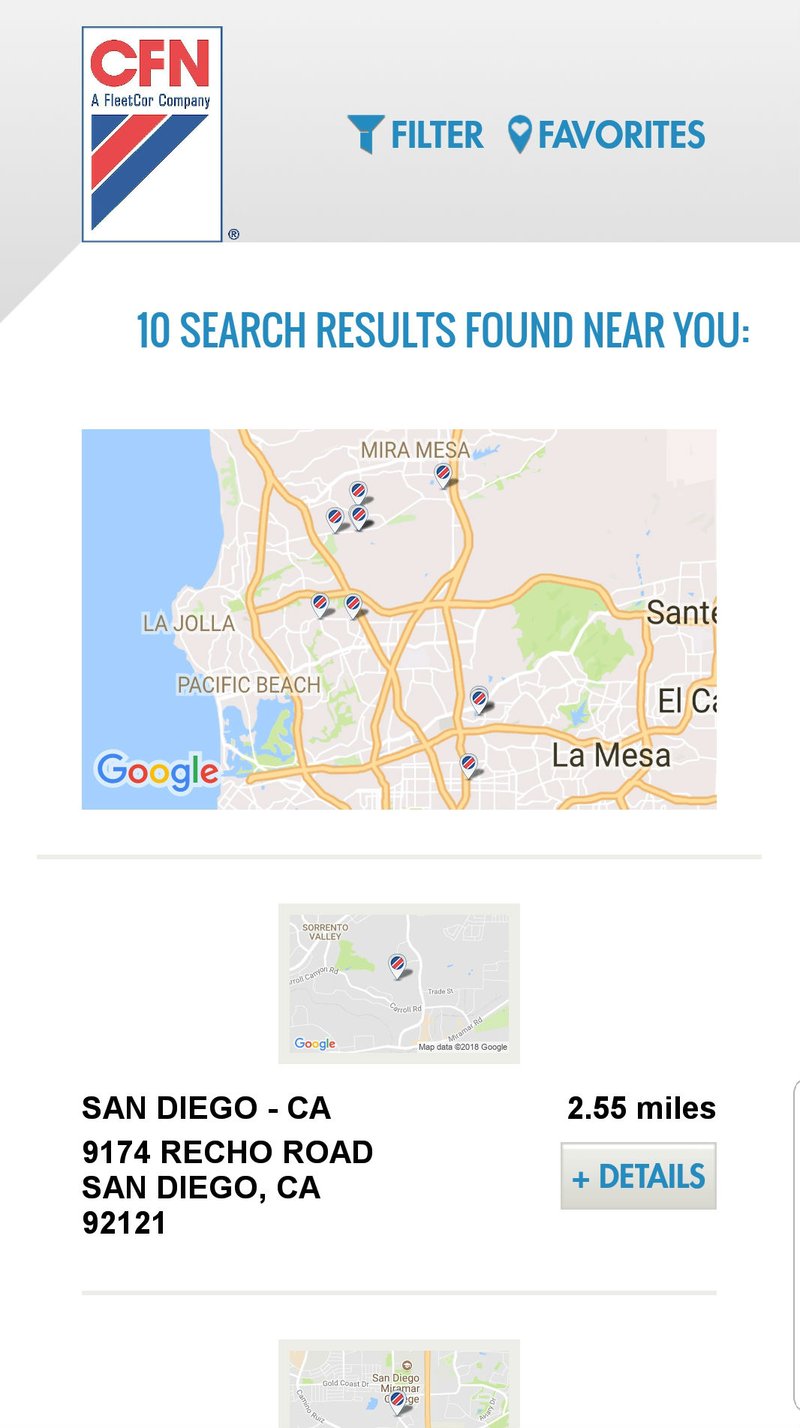Image resolution: width=800 pixels, height=1428 pixels.
Task: Click the CFN FleetCor logo
Action: [152, 134]
